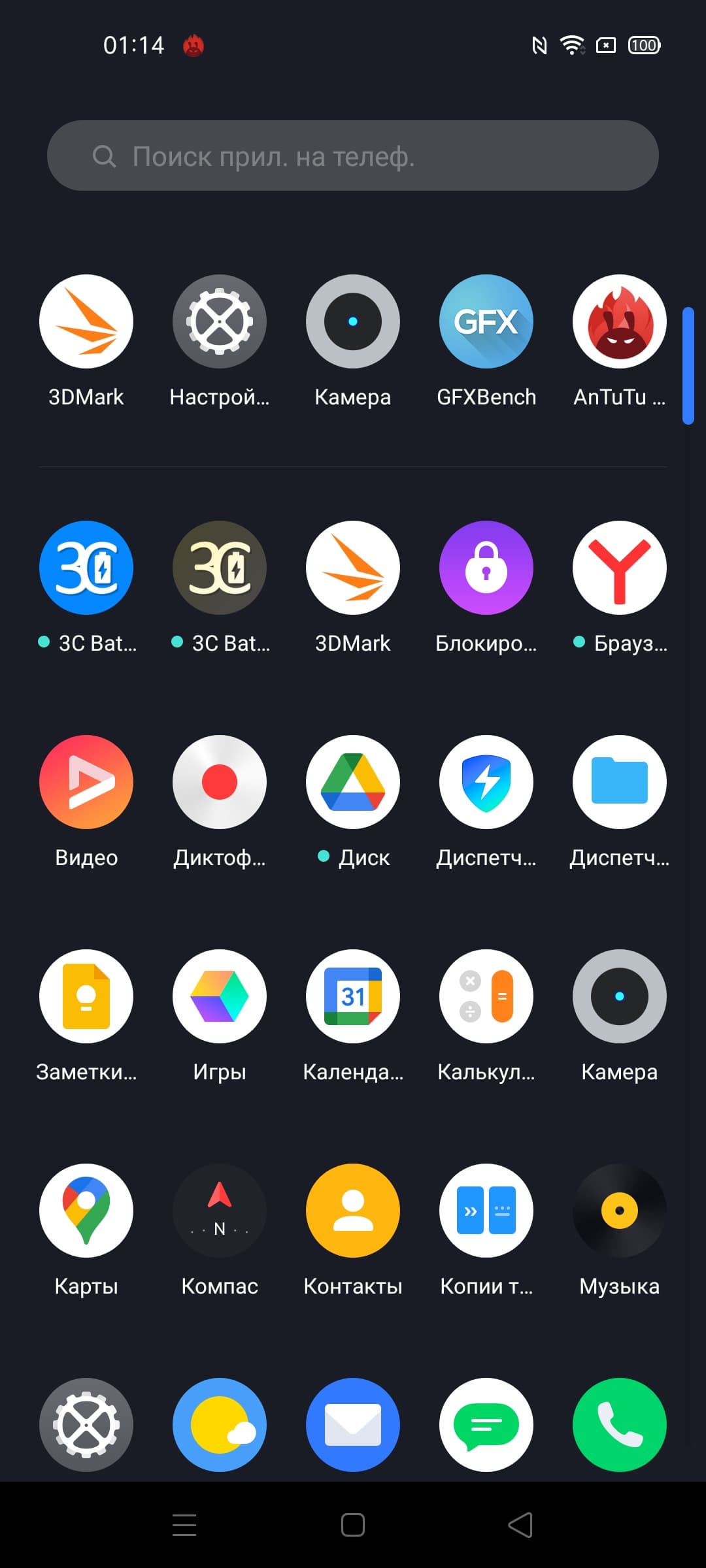The image size is (706, 1568).
Task: Open the AnTuTu benchmark app
Action: point(619,321)
